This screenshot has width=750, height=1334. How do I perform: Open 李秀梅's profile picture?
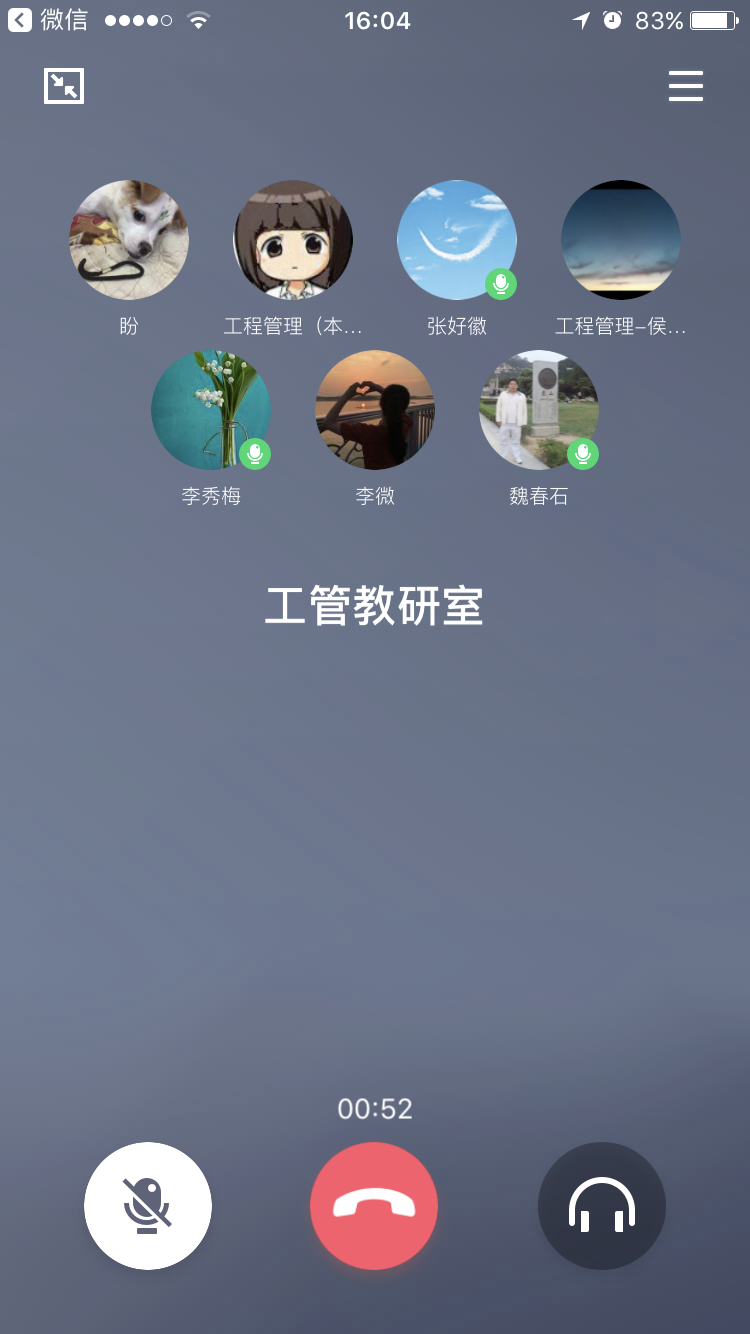click(211, 410)
